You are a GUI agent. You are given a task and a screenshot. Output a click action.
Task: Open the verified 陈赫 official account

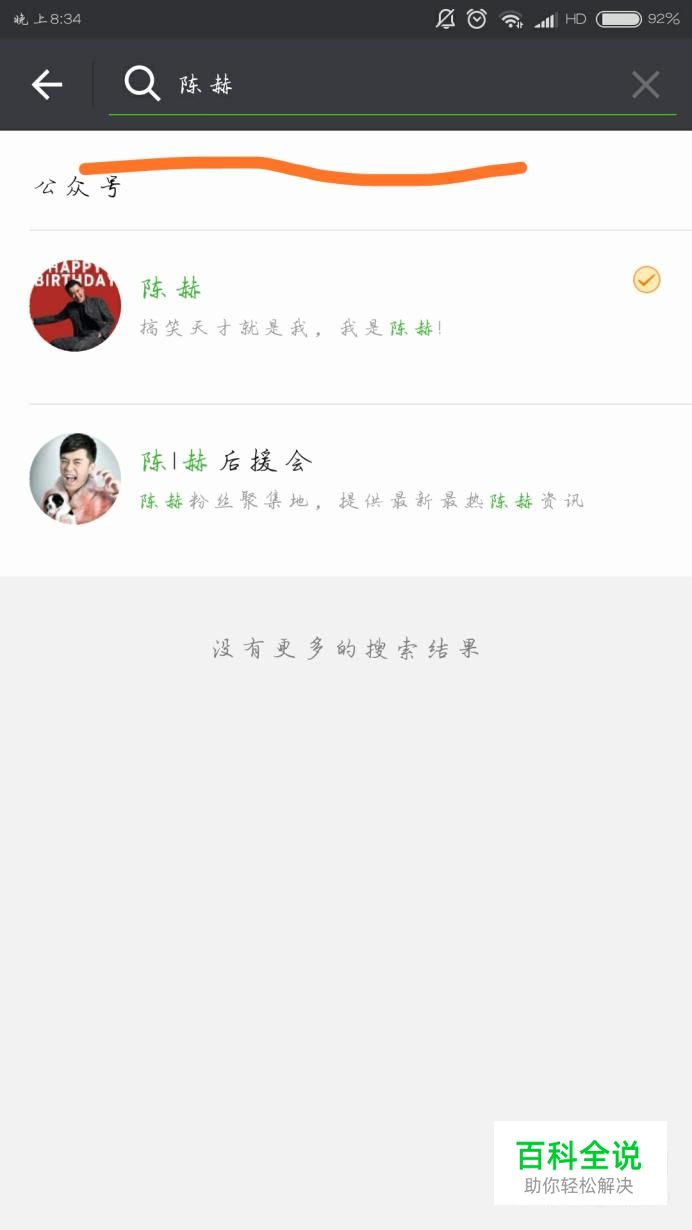[x=346, y=317]
